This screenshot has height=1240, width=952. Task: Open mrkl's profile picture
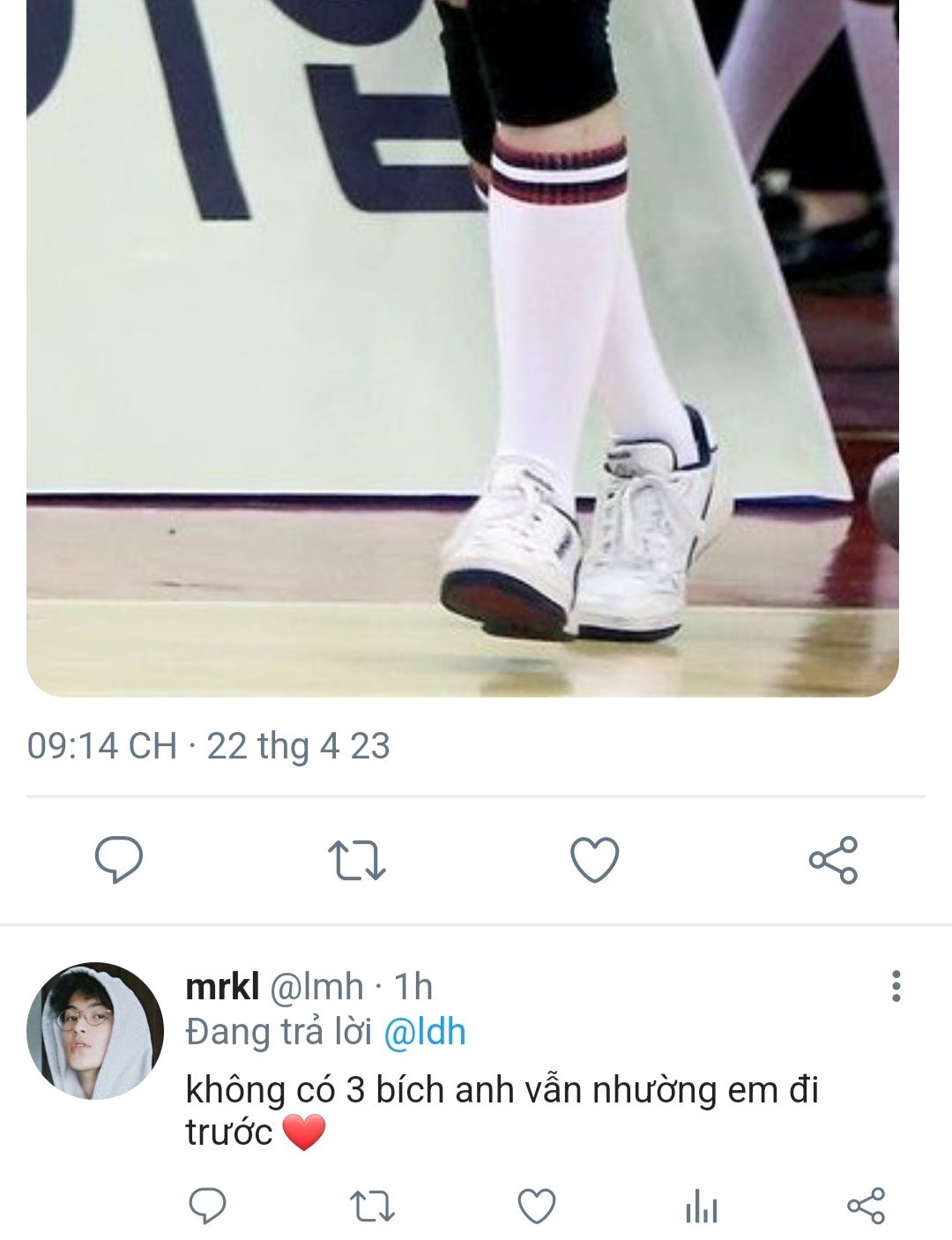[95, 1031]
